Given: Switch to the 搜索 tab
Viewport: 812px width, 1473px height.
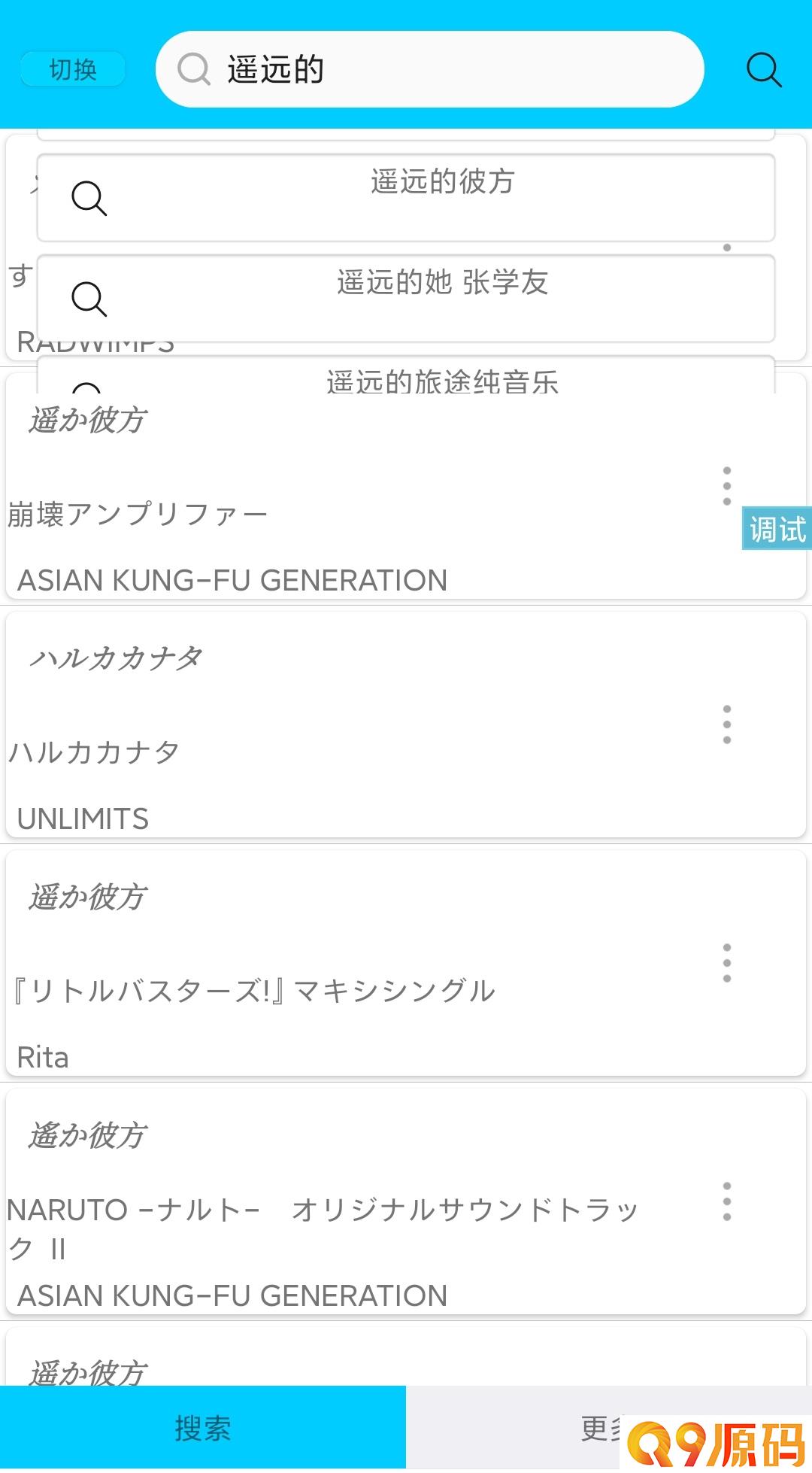Looking at the screenshot, I should [x=203, y=1428].
